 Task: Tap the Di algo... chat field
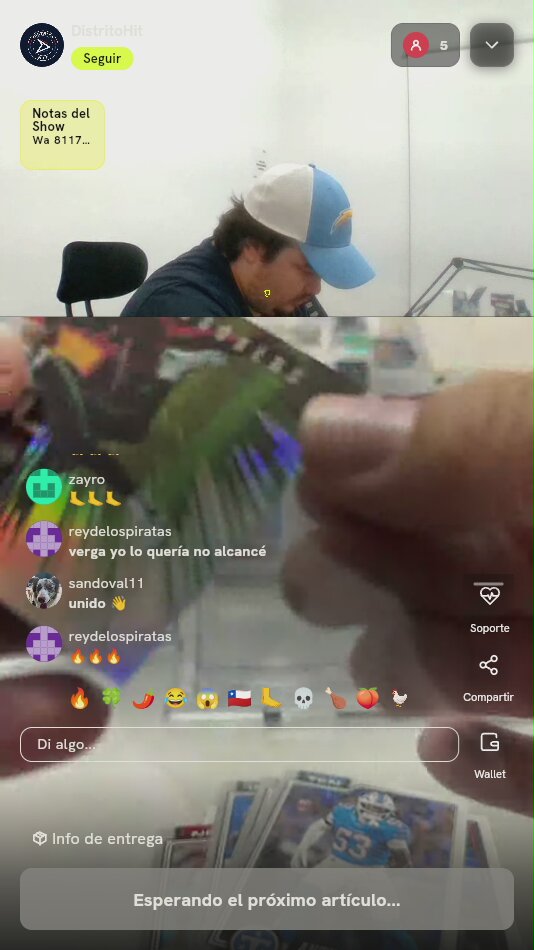tap(239, 744)
